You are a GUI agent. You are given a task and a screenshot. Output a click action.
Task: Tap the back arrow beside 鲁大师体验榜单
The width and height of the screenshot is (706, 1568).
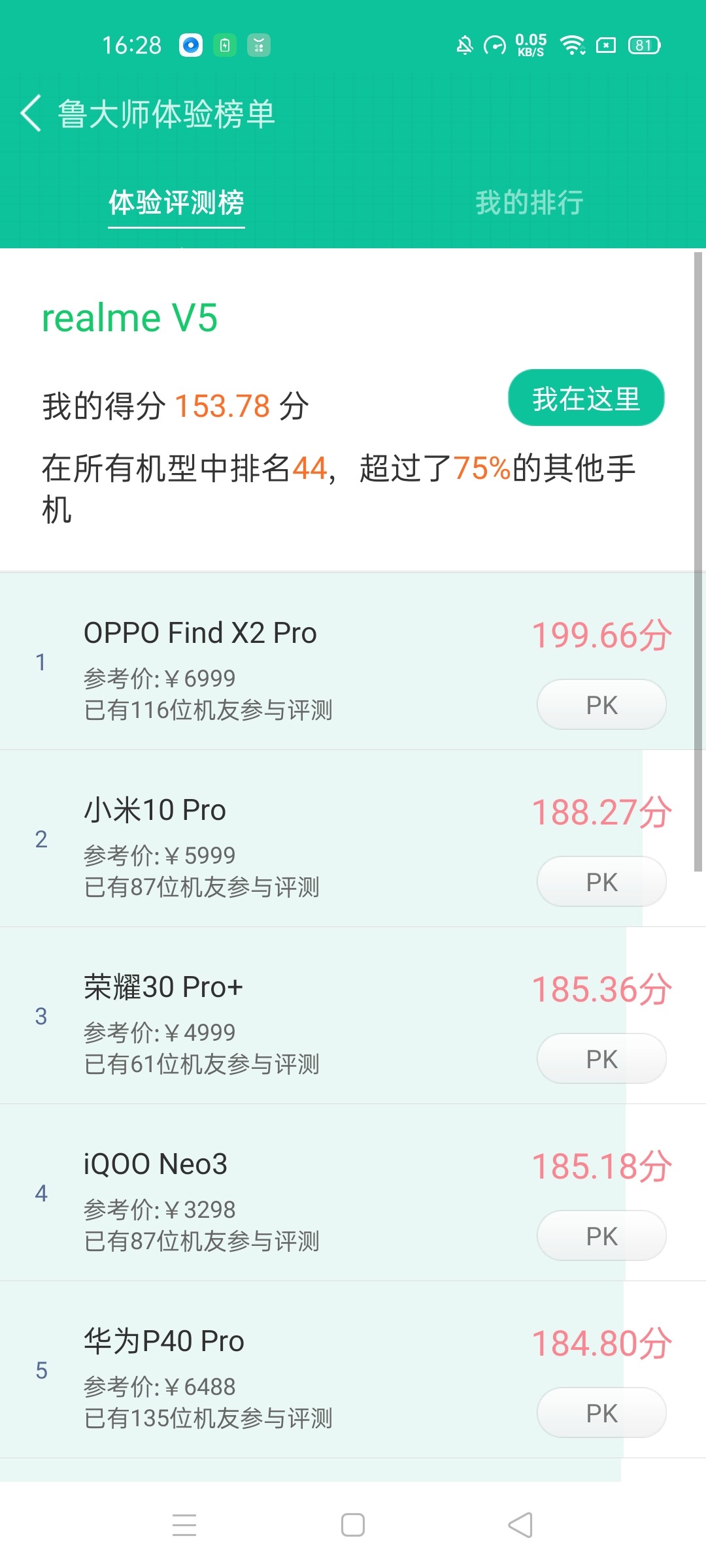tap(31, 114)
